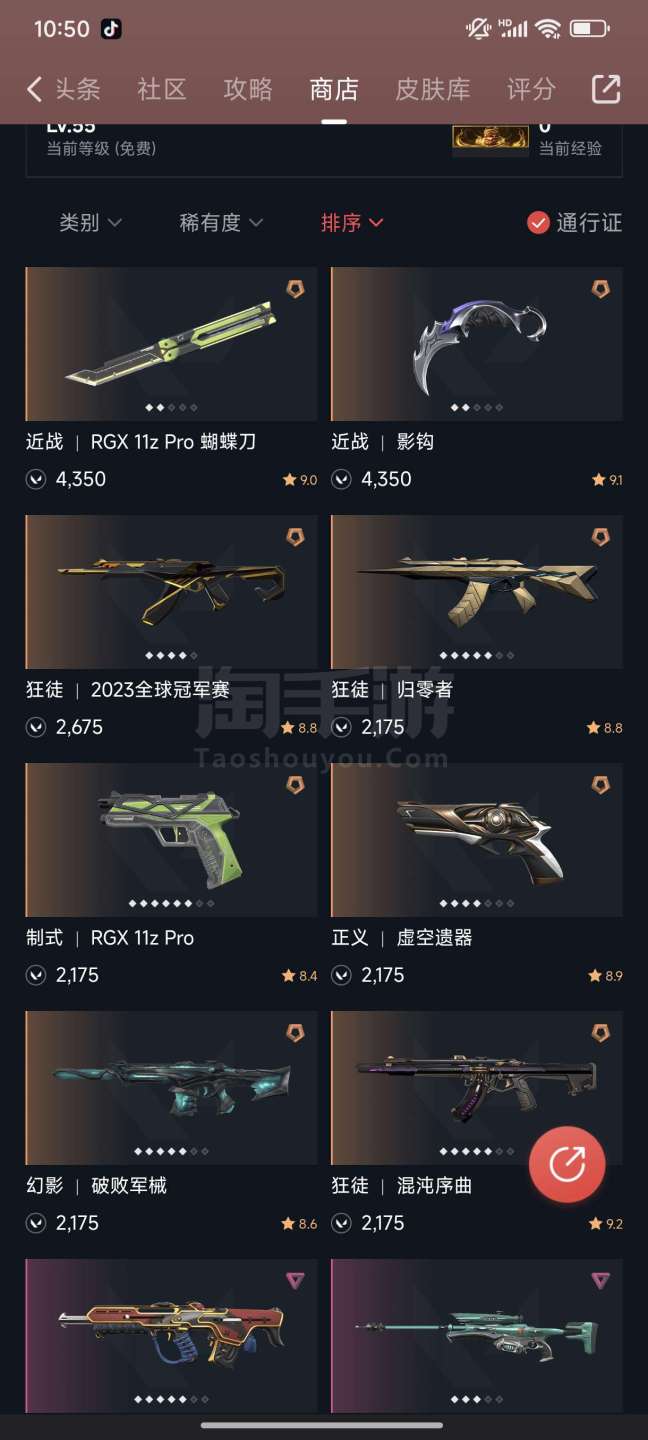The width and height of the screenshot is (648, 1440).
Task: Open the 评分 tab
Action: pos(531,89)
